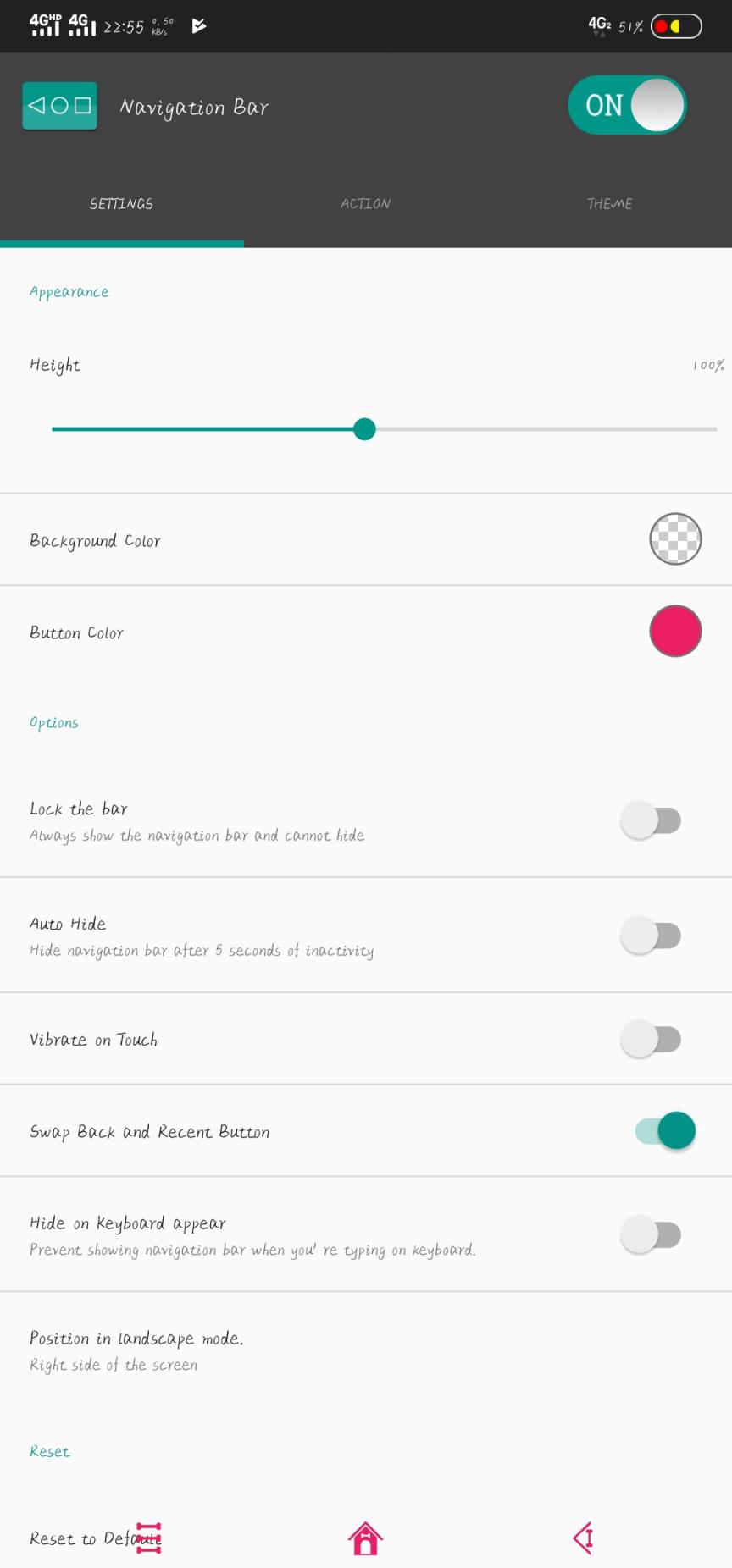Switch to the ACTION tab
The height and width of the screenshot is (1568, 732).
click(x=365, y=203)
